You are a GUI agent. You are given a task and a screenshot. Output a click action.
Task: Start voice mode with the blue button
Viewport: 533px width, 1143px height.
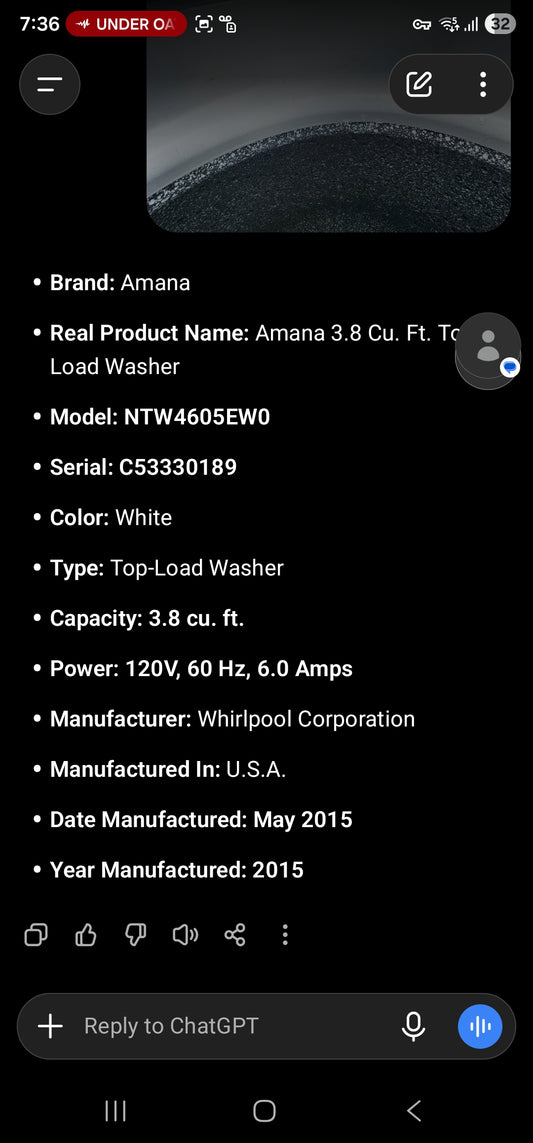tap(480, 1026)
